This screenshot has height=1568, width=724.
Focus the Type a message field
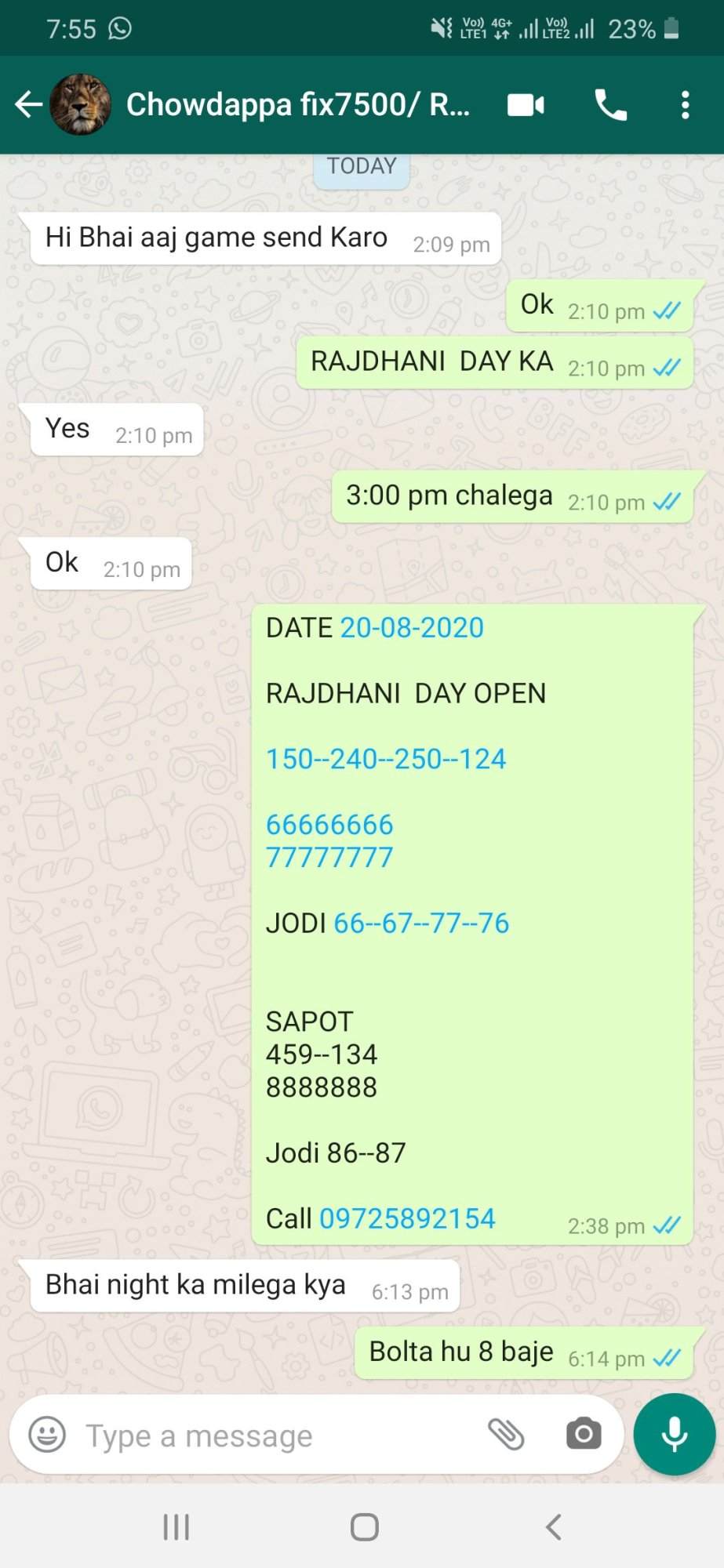(275, 1436)
